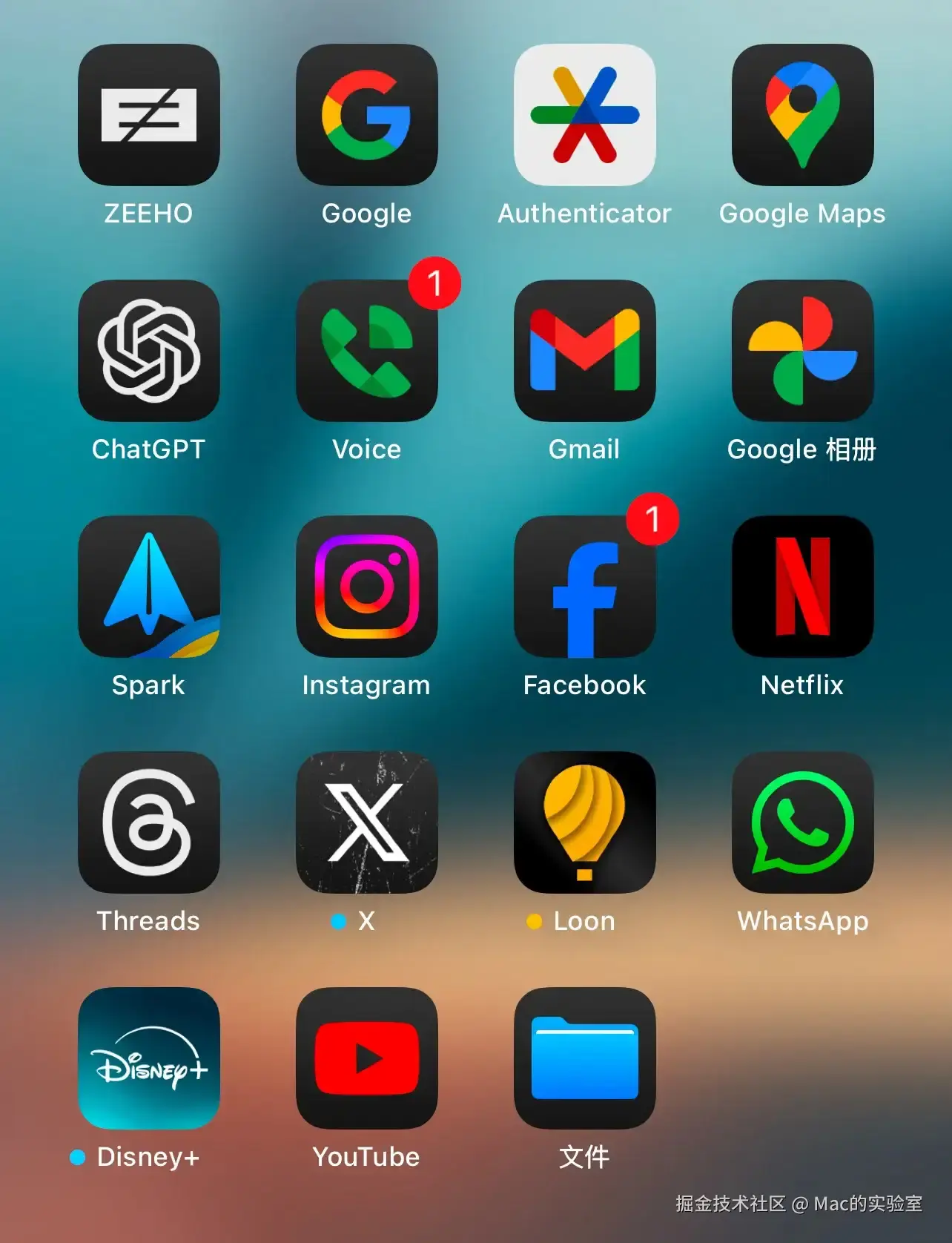Open YouTube
952x1243 pixels.
tap(366, 1058)
